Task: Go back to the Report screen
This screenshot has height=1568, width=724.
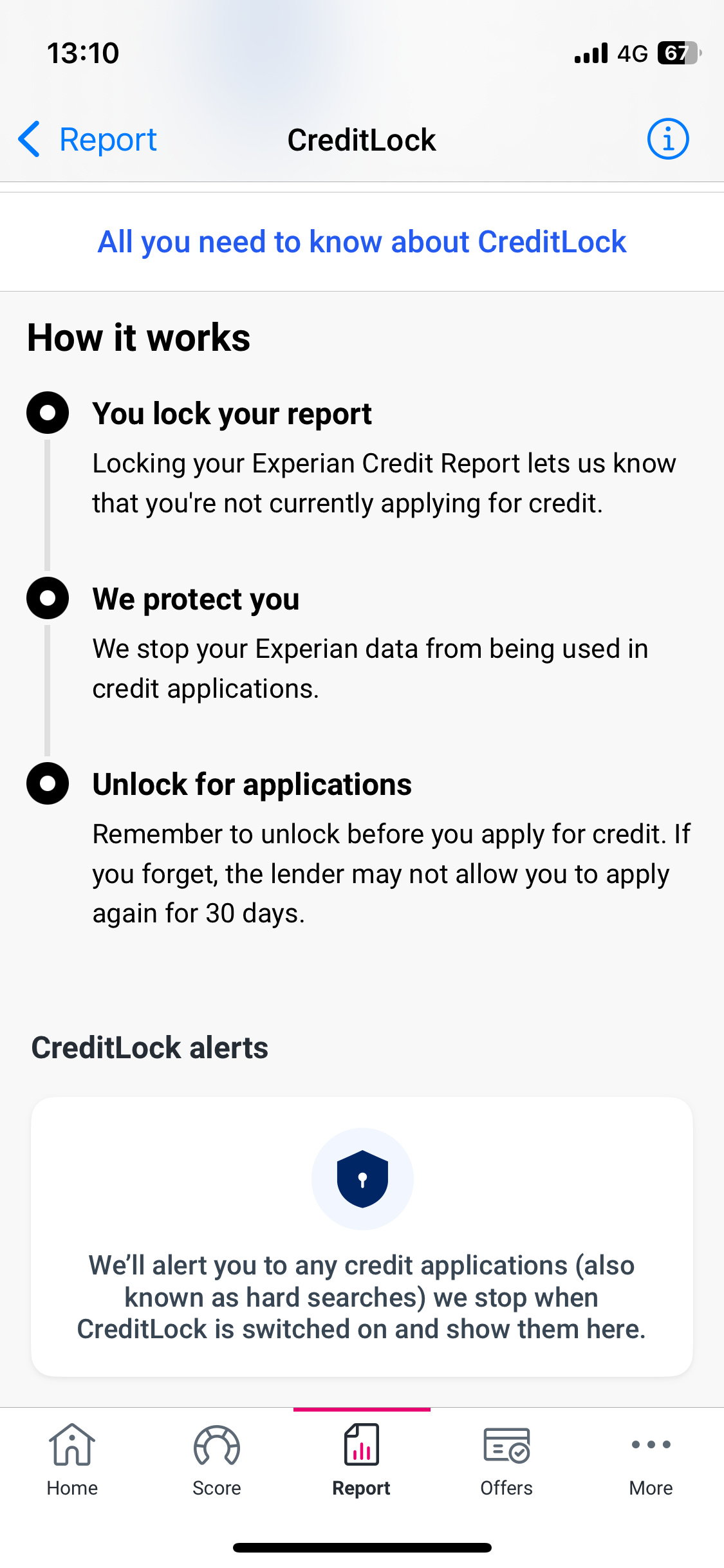Action: [87, 139]
